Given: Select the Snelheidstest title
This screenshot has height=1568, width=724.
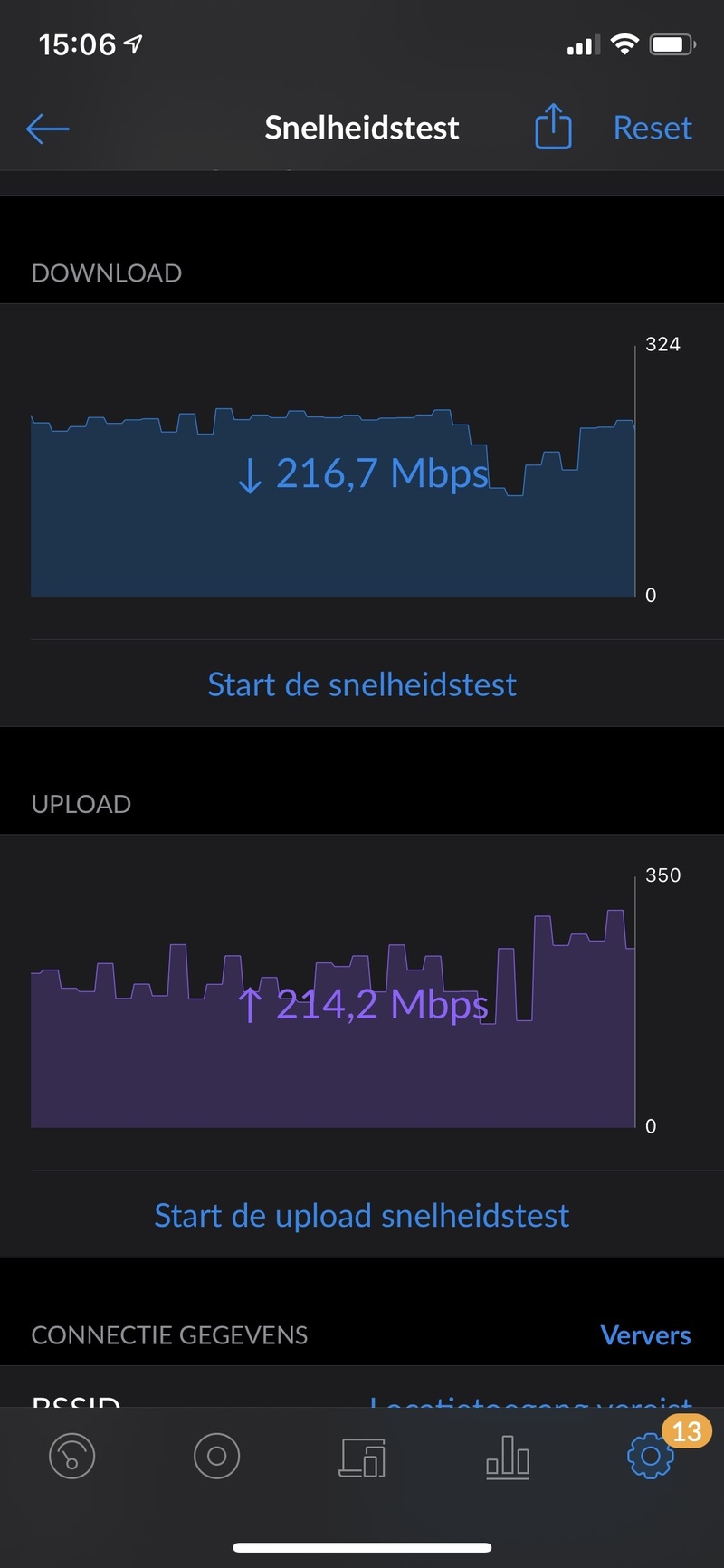Looking at the screenshot, I should click(361, 128).
